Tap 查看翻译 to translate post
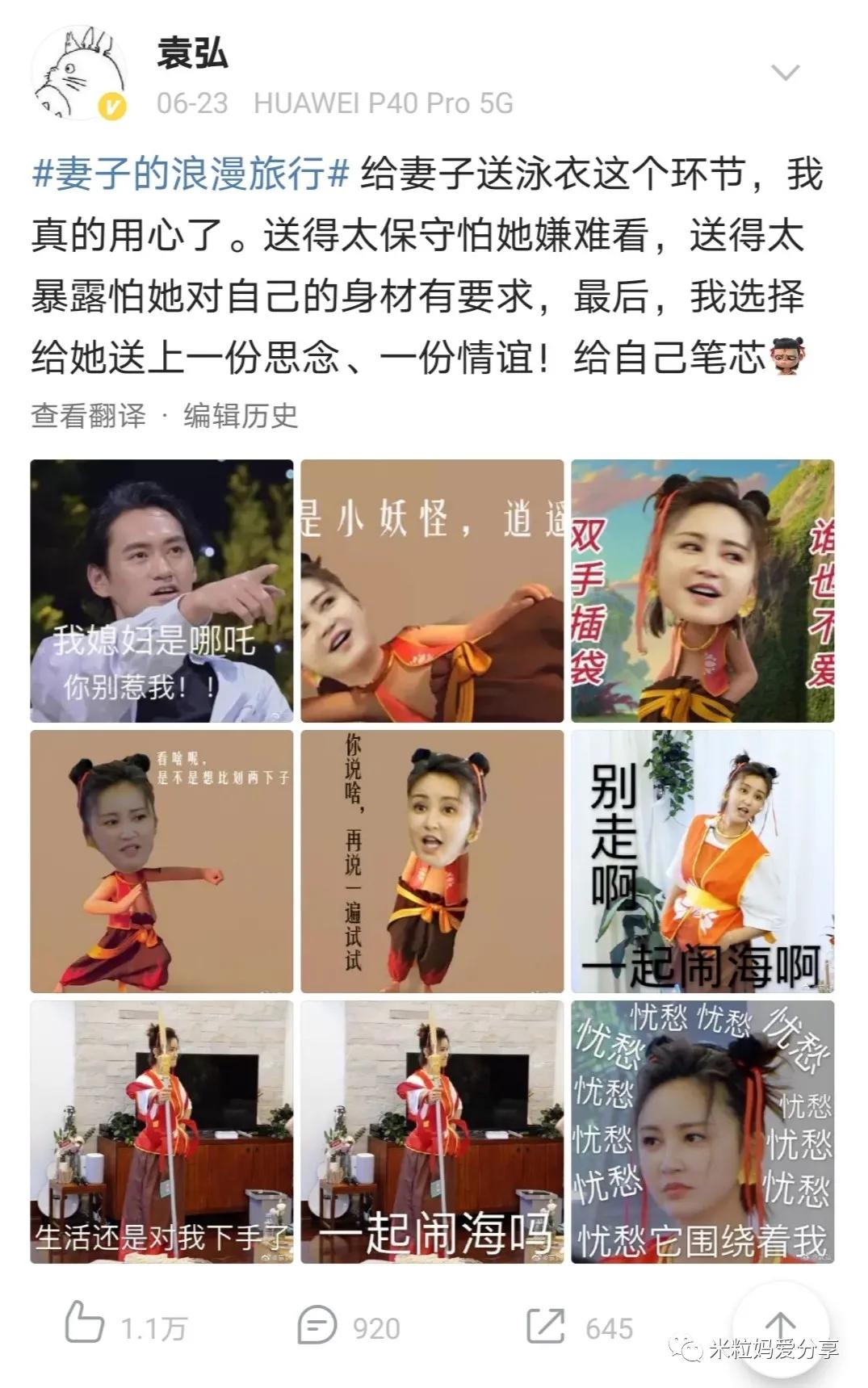The width and height of the screenshot is (868, 1388). [x=89, y=416]
